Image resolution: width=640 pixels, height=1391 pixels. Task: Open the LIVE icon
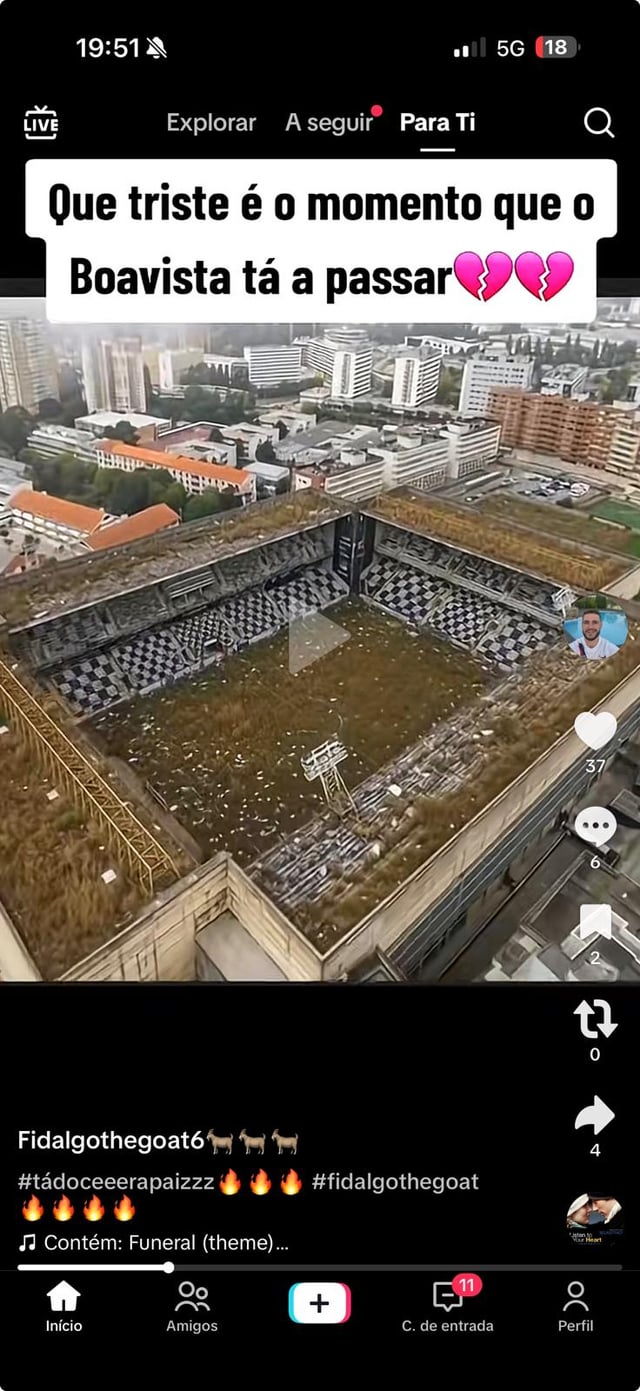click(x=41, y=122)
